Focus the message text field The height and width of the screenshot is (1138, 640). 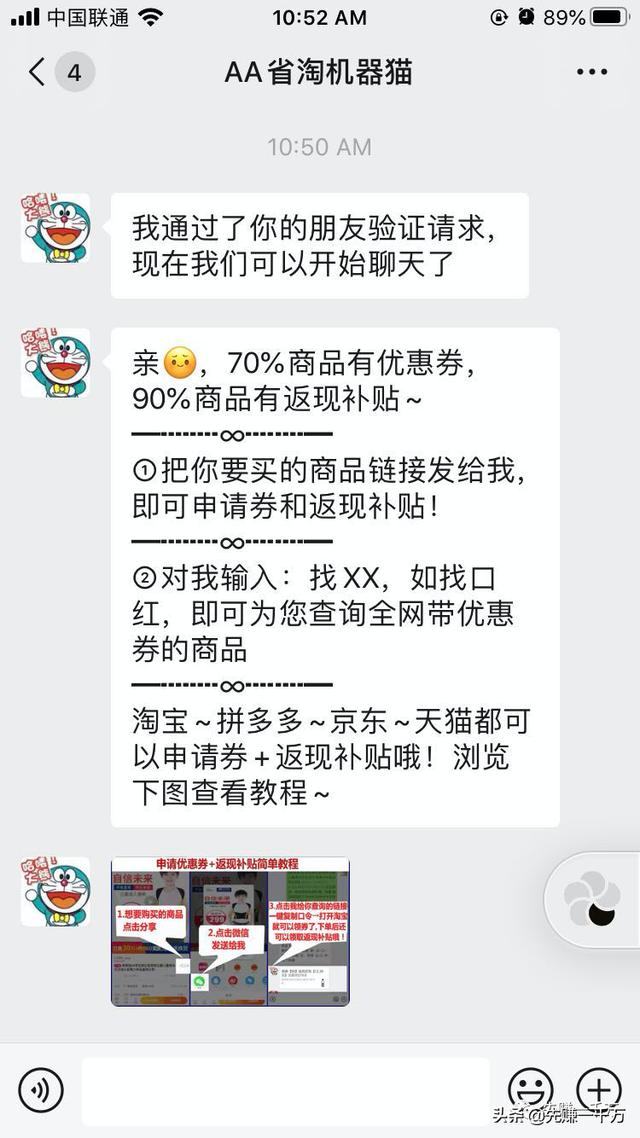pos(285,1089)
